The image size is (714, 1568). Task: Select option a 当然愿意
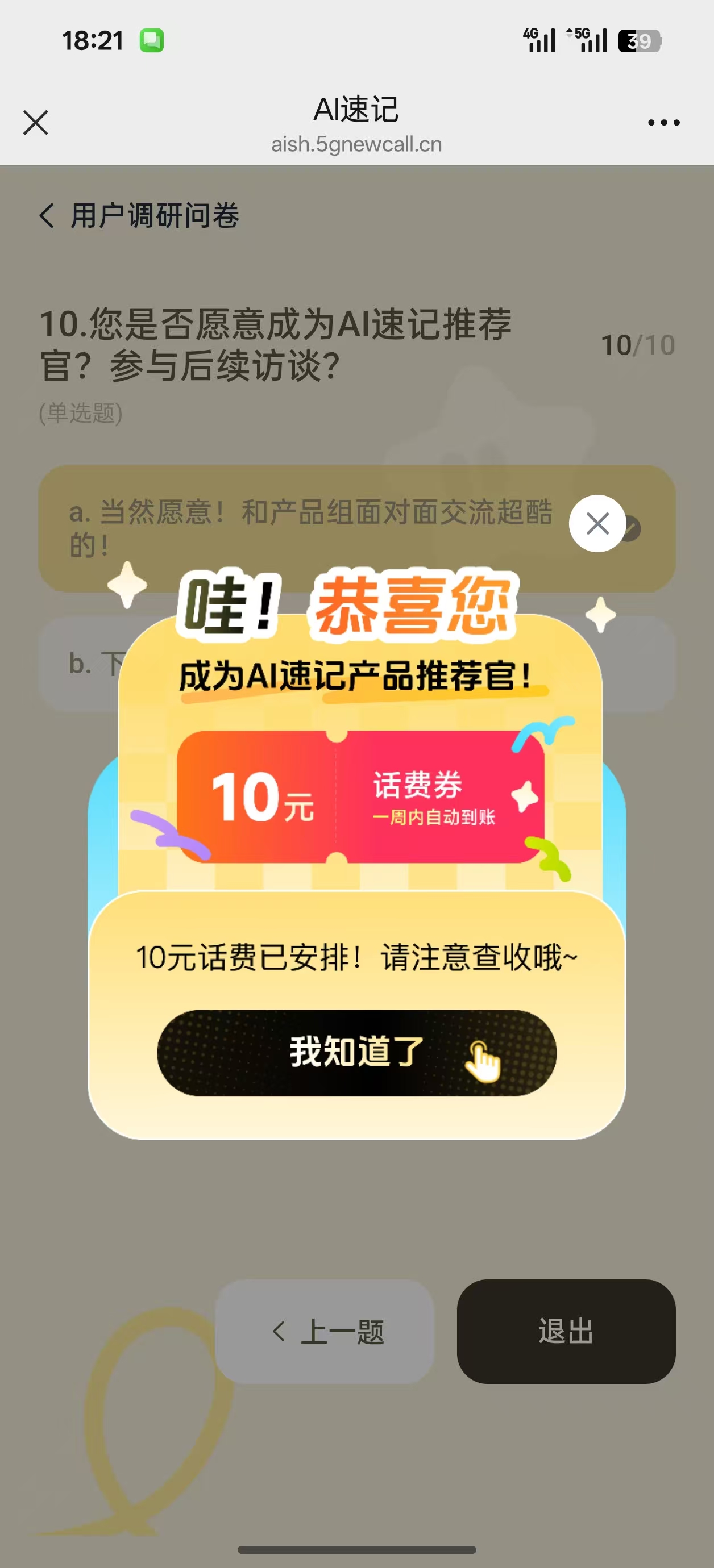tap(305, 527)
